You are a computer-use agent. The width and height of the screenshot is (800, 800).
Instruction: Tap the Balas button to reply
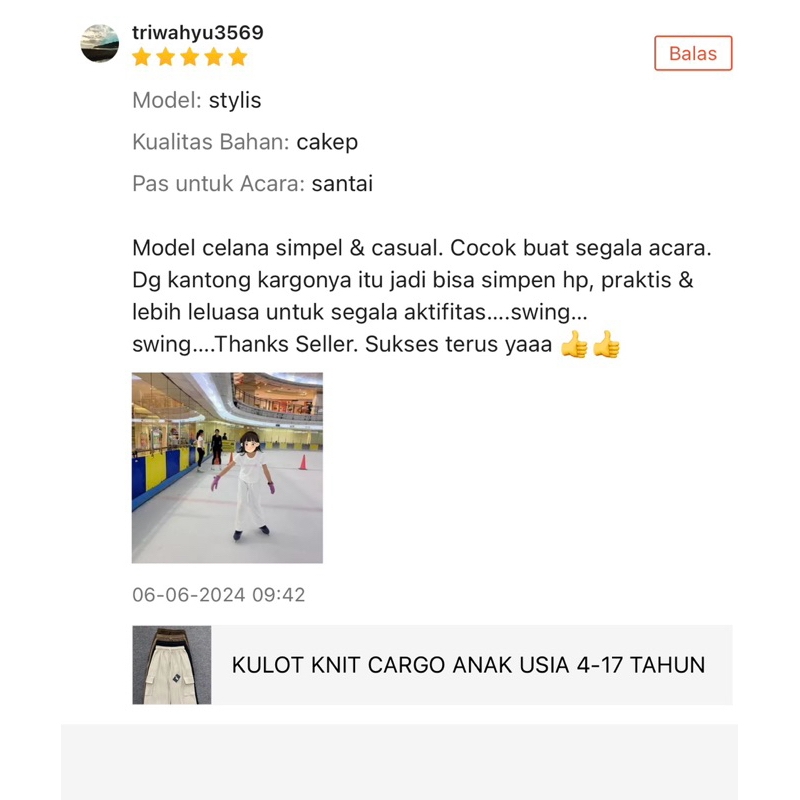(693, 53)
